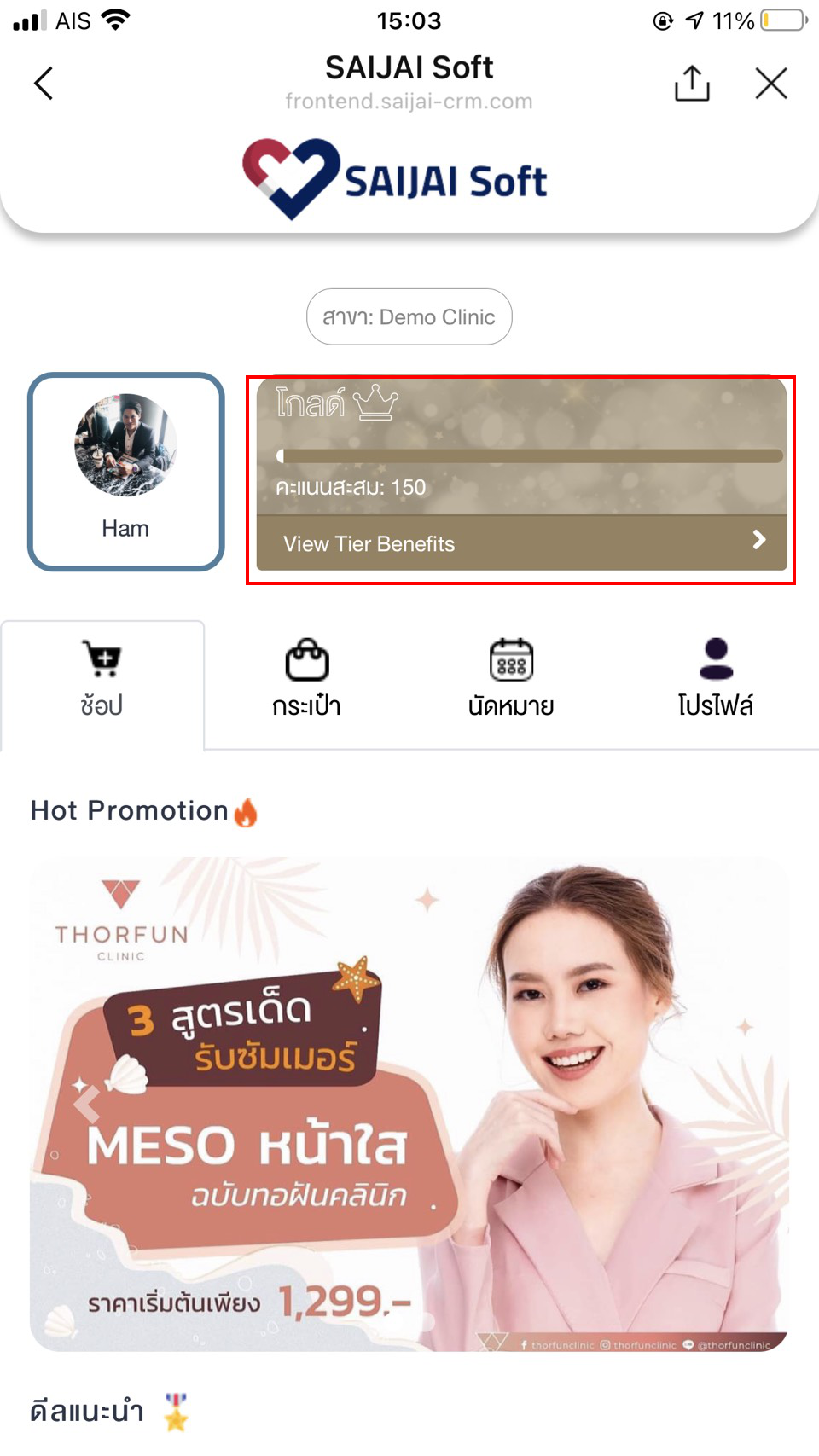Tap the fire emoji beside Hot Promotion
Image resolution: width=819 pixels, height=1456 pixels.
click(247, 812)
